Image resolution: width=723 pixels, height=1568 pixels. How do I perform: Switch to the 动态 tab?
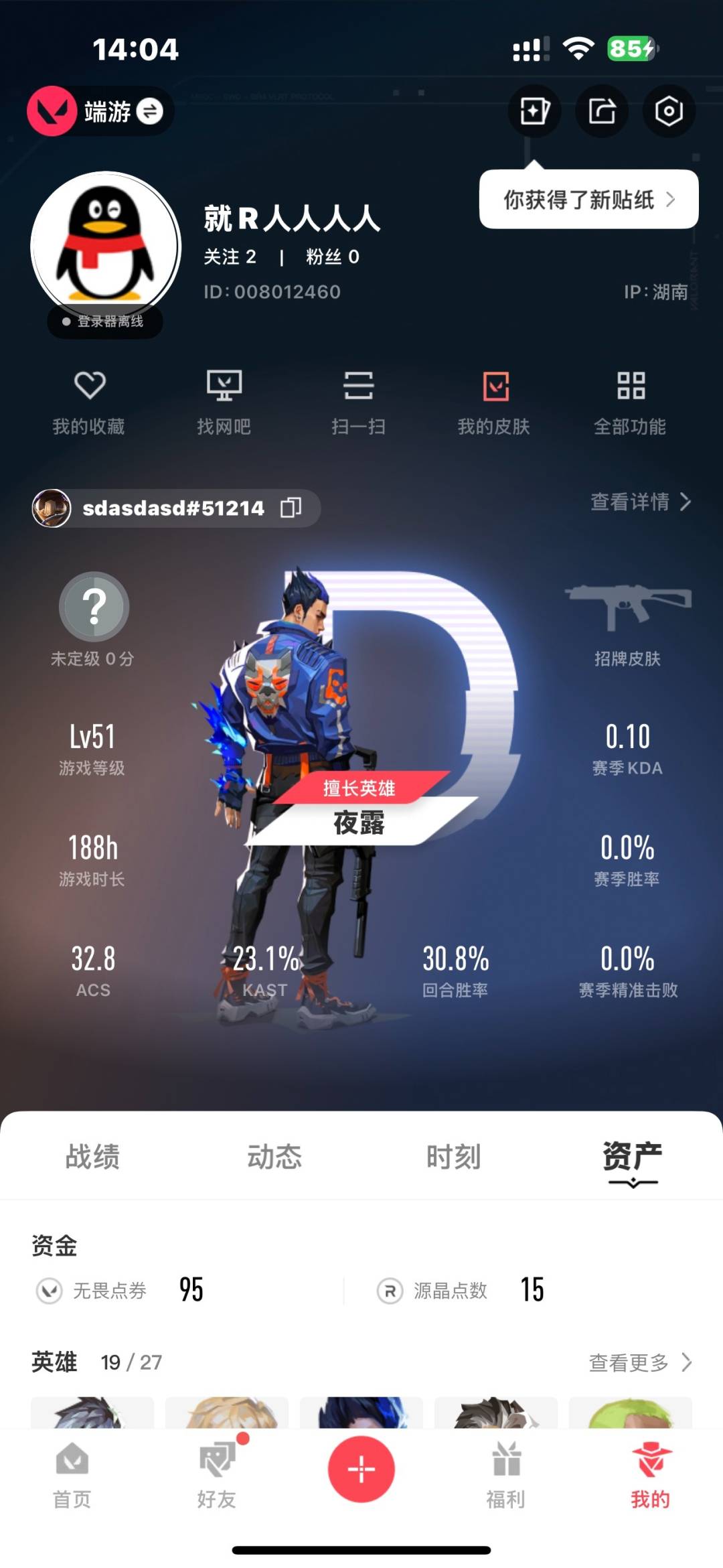(274, 1157)
